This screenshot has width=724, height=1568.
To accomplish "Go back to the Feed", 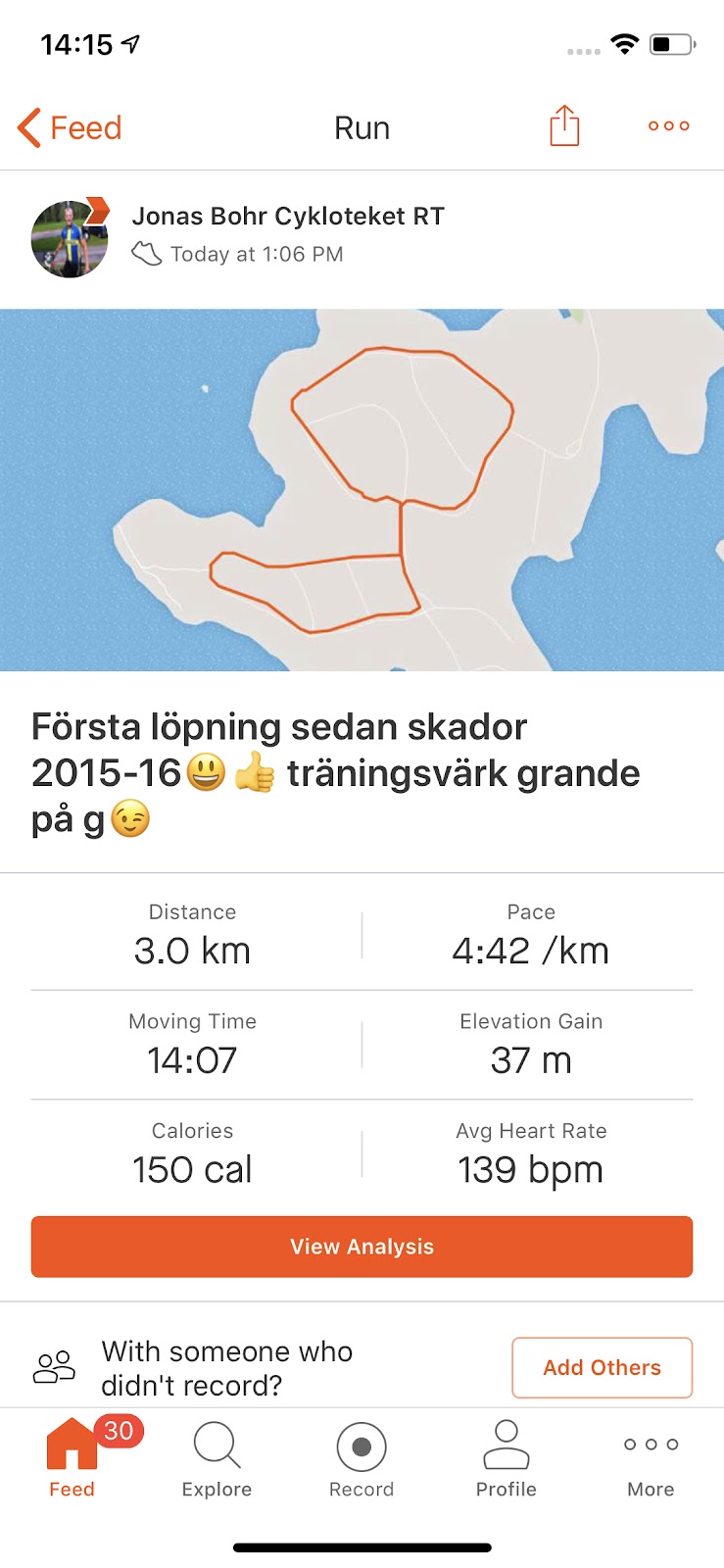I will point(70,128).
